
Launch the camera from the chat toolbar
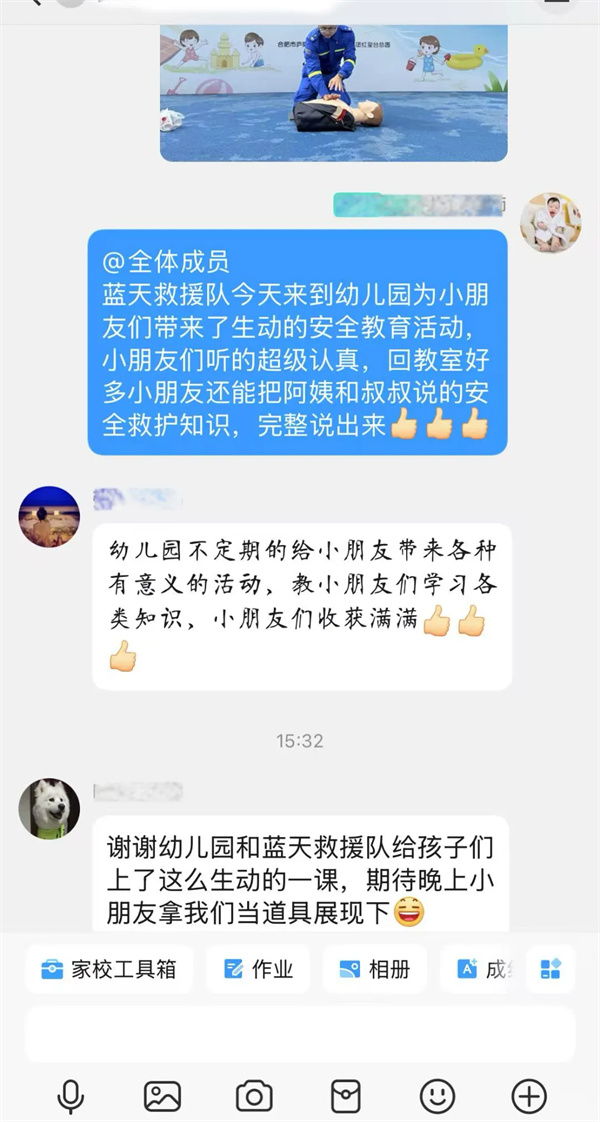[254, 1096]
